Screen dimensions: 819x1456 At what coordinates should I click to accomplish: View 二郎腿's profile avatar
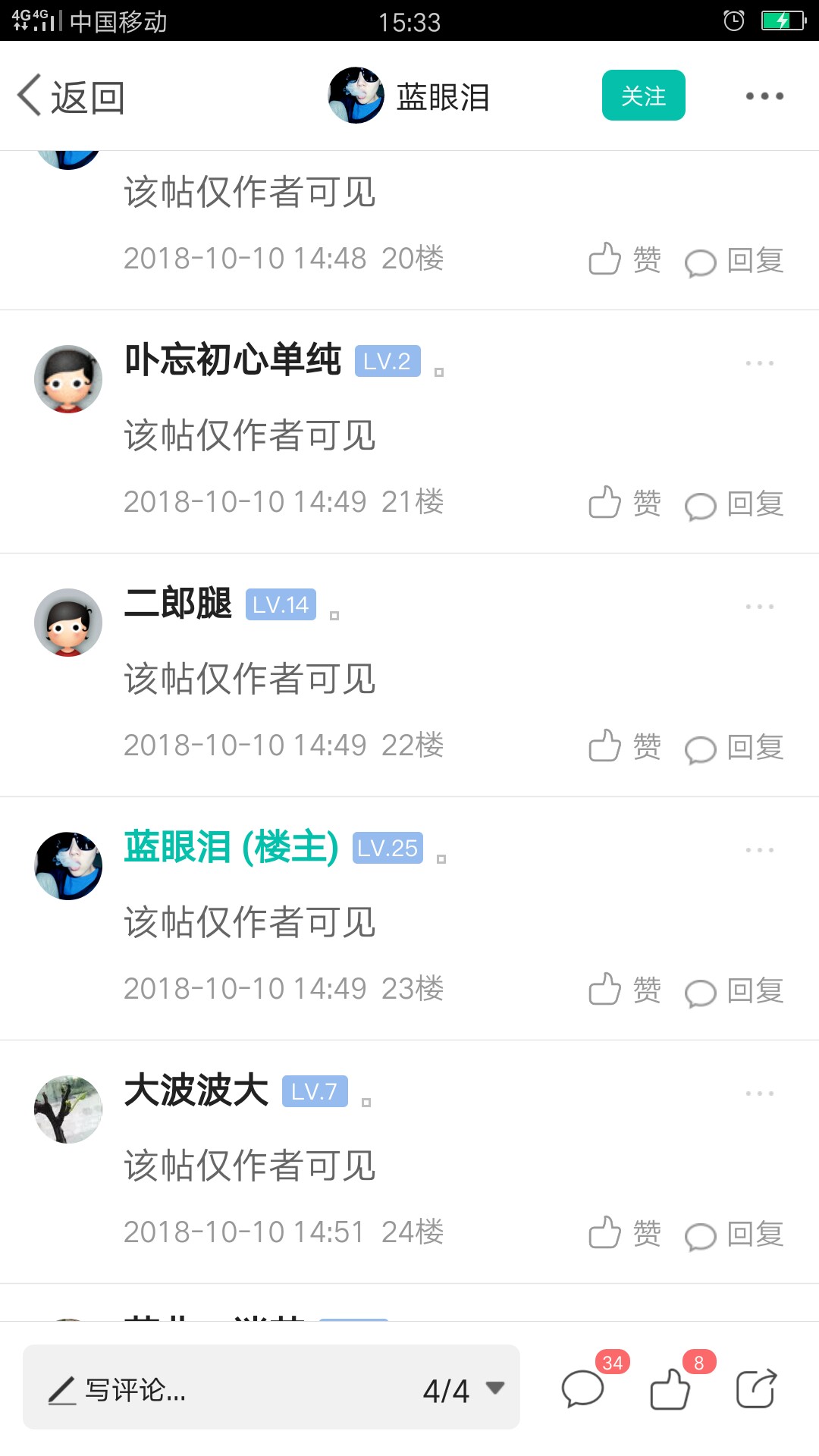point(68,623)
